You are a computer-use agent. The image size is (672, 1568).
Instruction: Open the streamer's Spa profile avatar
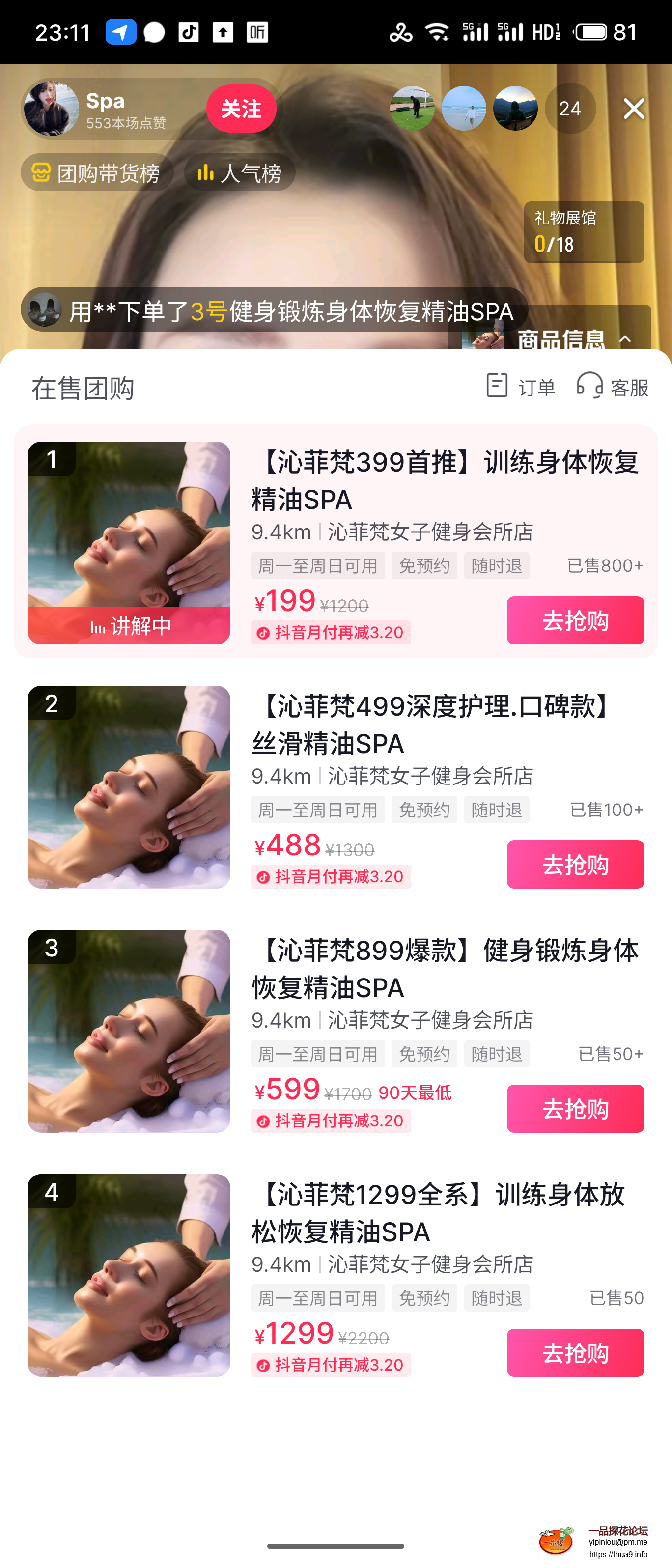pos(51,109)
